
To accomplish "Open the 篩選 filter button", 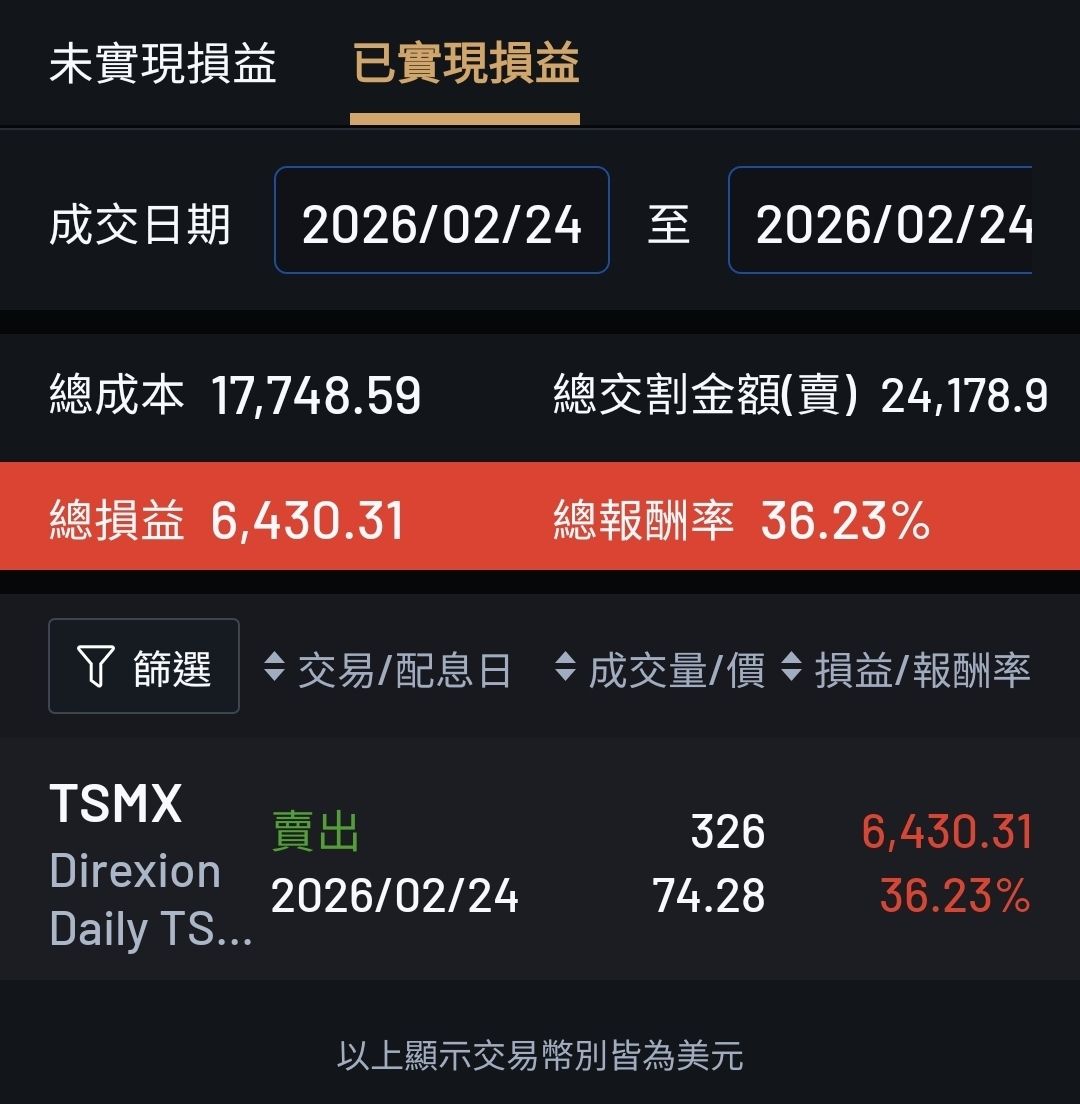I will pyautogui.click(x=144, y=666).
